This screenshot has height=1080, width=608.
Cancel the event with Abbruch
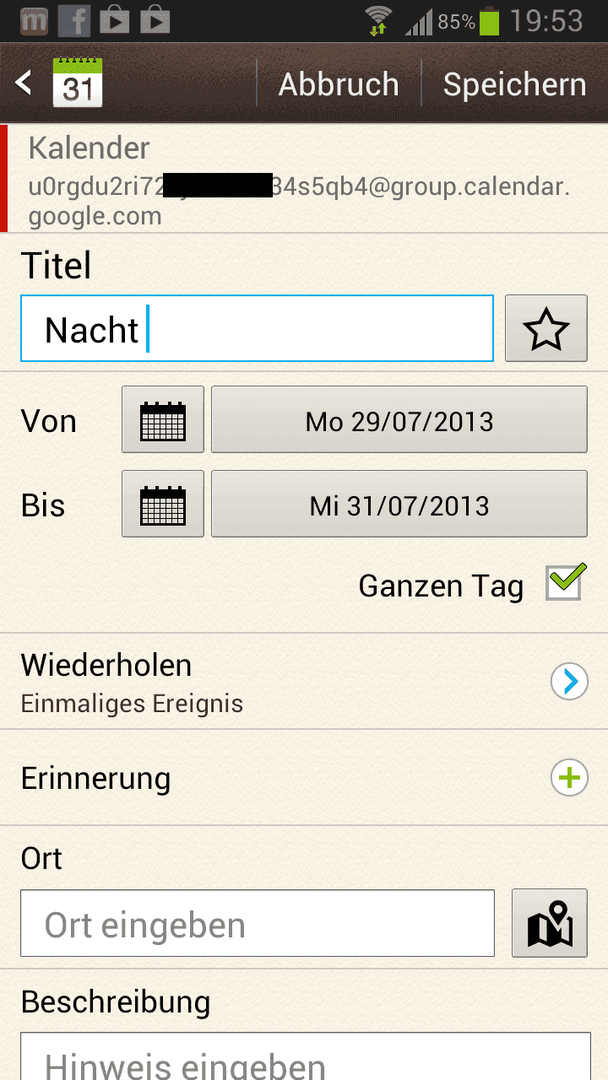[x=338, y=85]
